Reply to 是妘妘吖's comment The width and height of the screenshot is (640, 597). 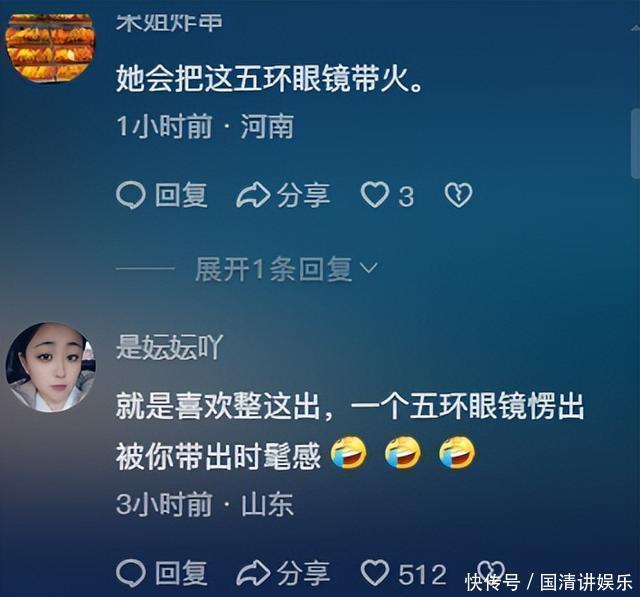click(162, 573)
